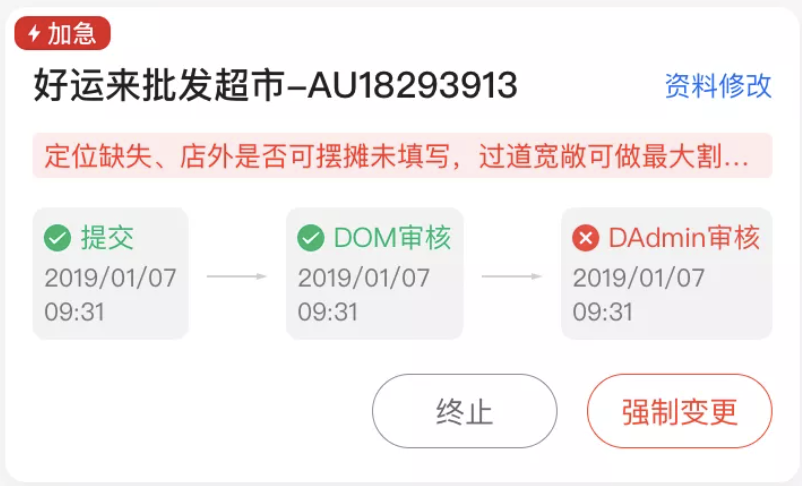Tap the 终止 button

point(464,411)
